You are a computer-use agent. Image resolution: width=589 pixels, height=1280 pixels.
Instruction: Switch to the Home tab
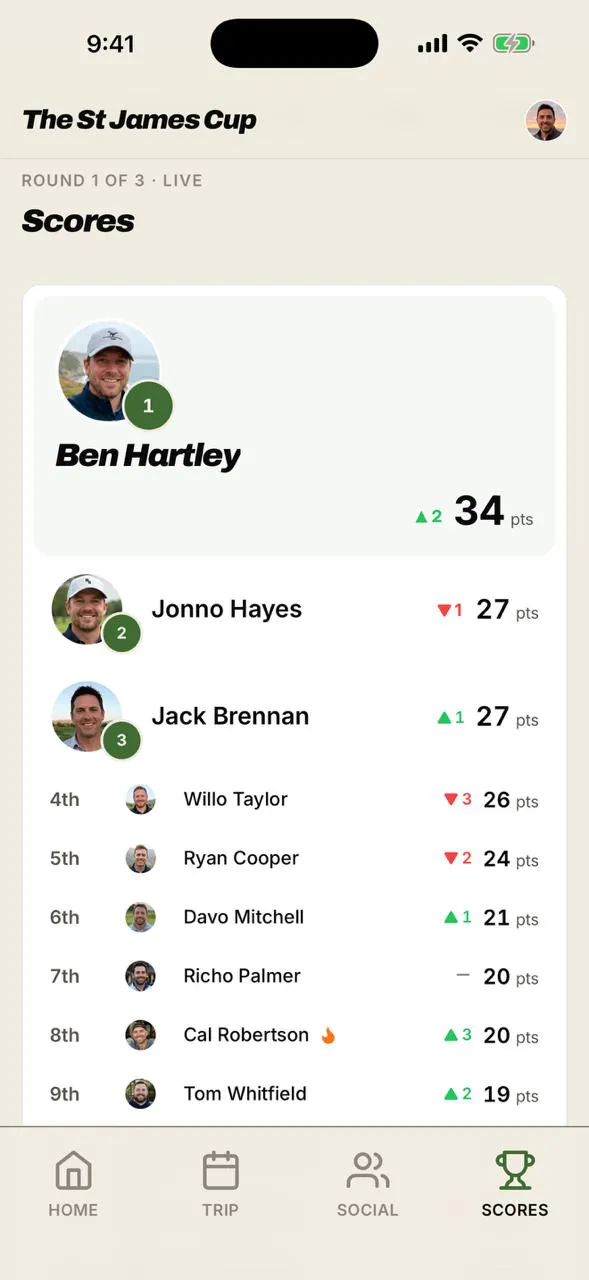pos(73,1184)
